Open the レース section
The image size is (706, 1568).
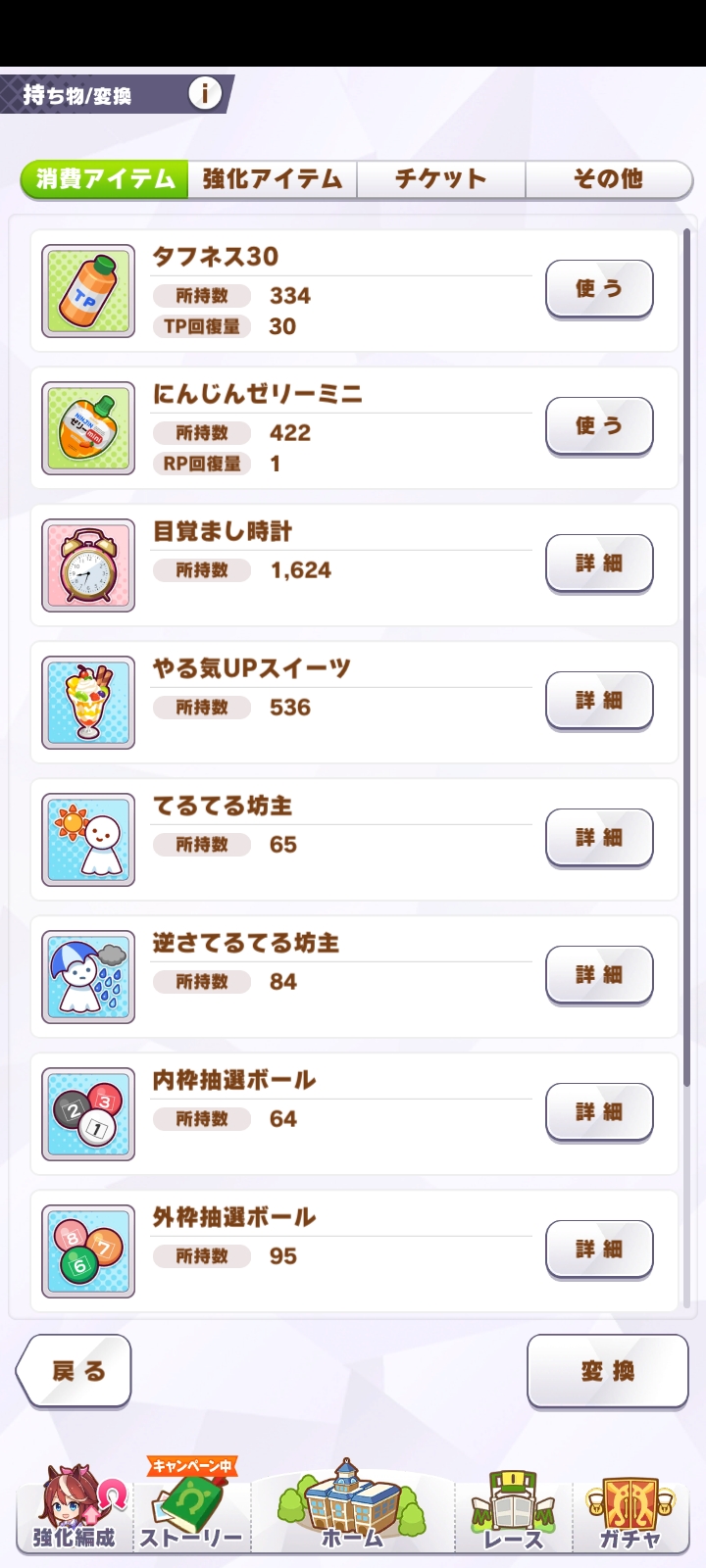tap(513, 1509)
